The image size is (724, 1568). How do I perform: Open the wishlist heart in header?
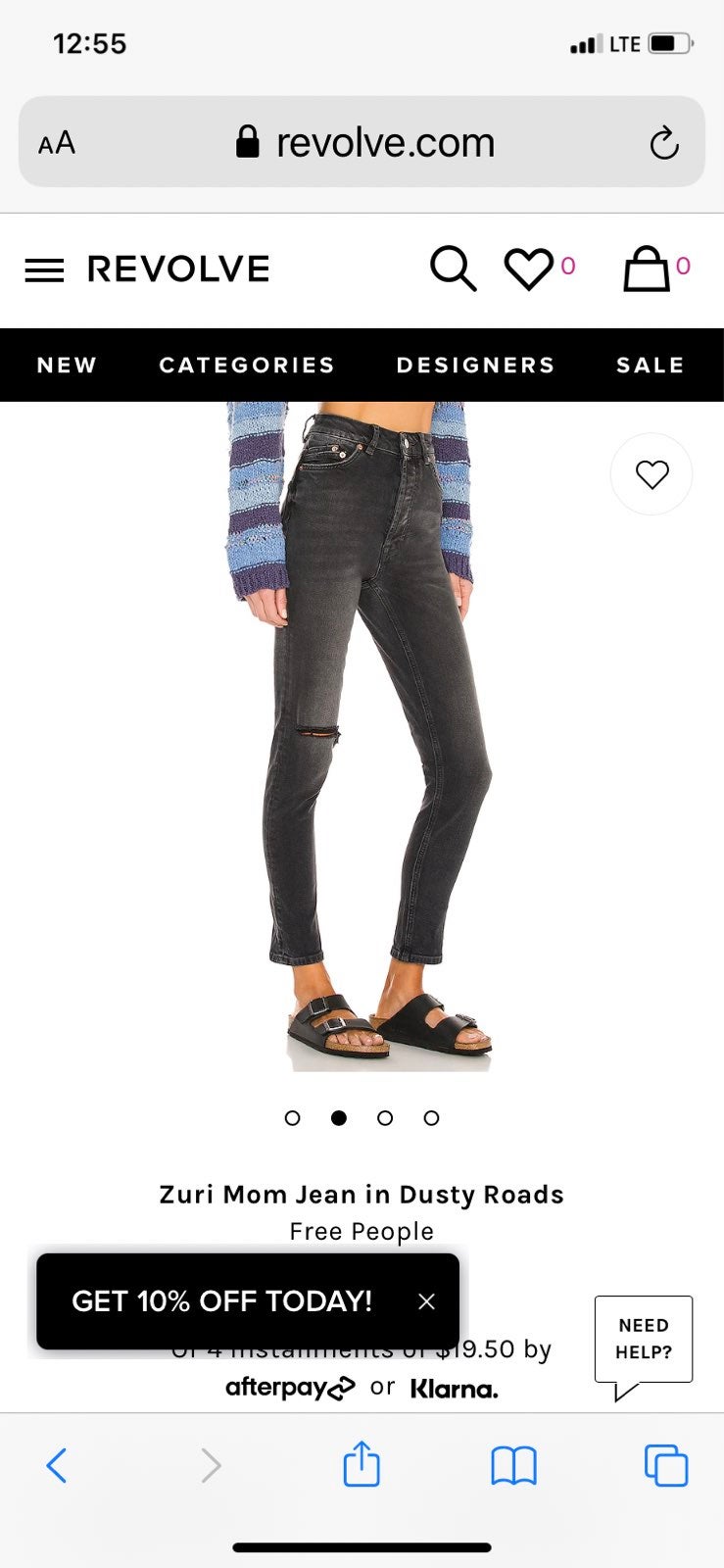[528, 269]
